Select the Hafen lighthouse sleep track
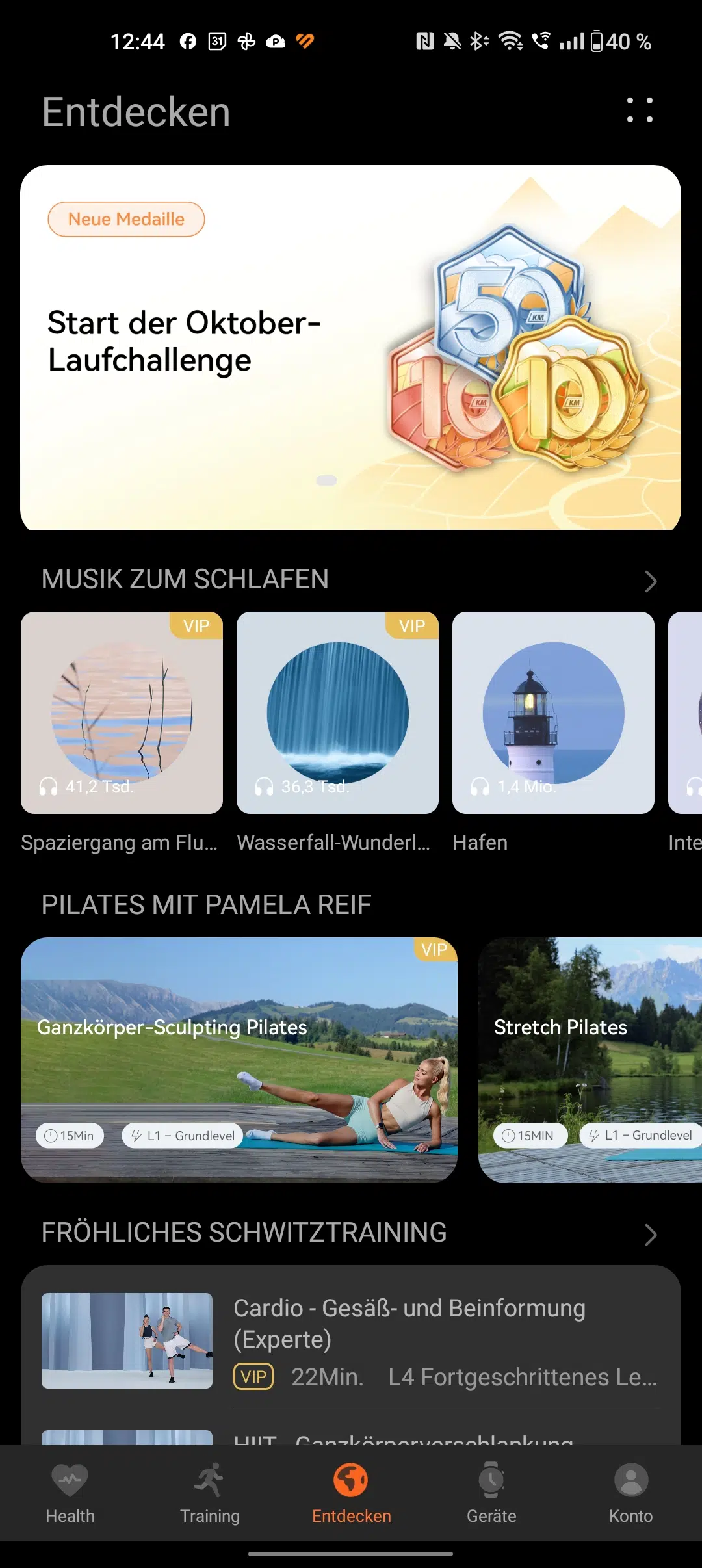The width and height of the screenshot is (702, 1568). click(x=553, y=712)
